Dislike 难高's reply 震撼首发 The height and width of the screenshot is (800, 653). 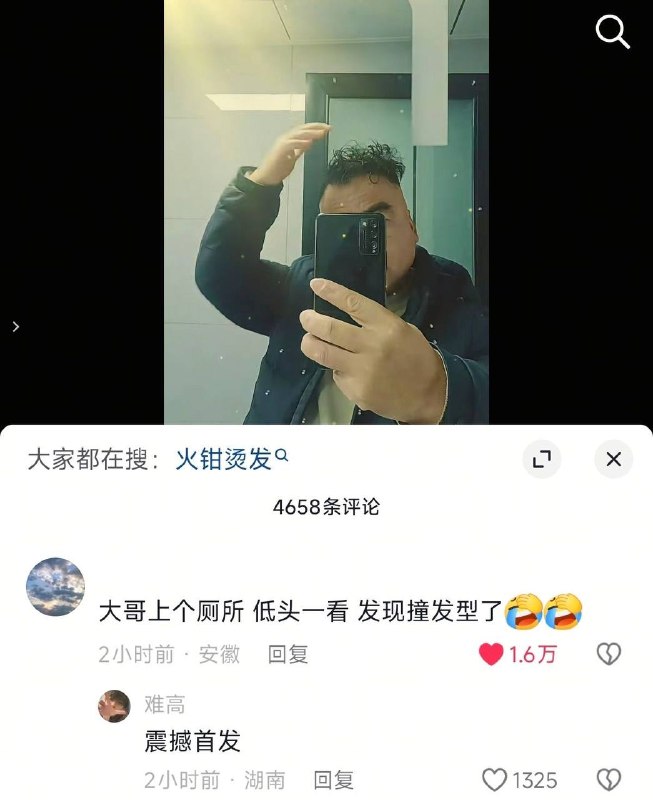point(608,779)
